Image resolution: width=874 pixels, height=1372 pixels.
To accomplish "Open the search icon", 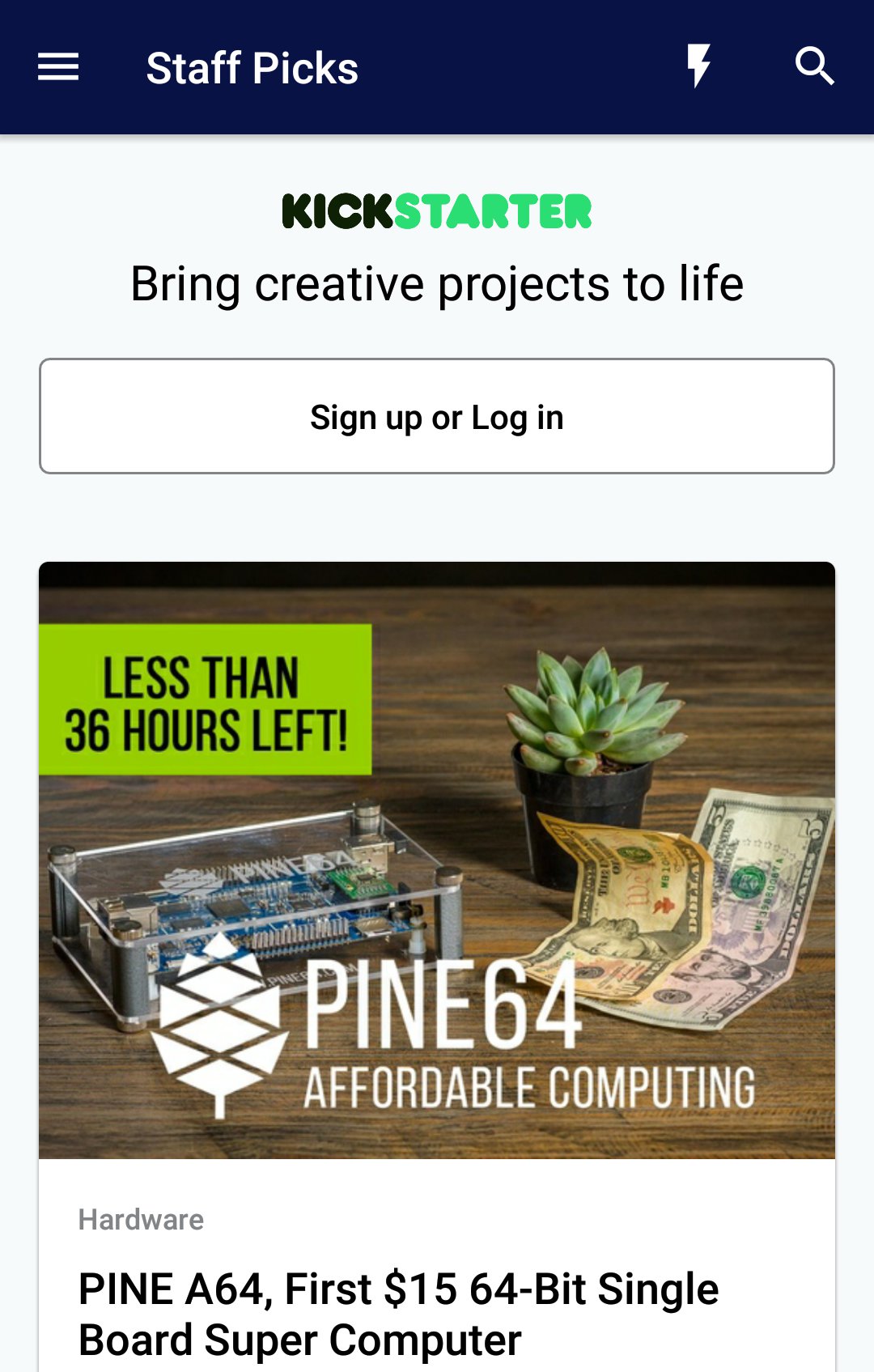I will point(814,66).
